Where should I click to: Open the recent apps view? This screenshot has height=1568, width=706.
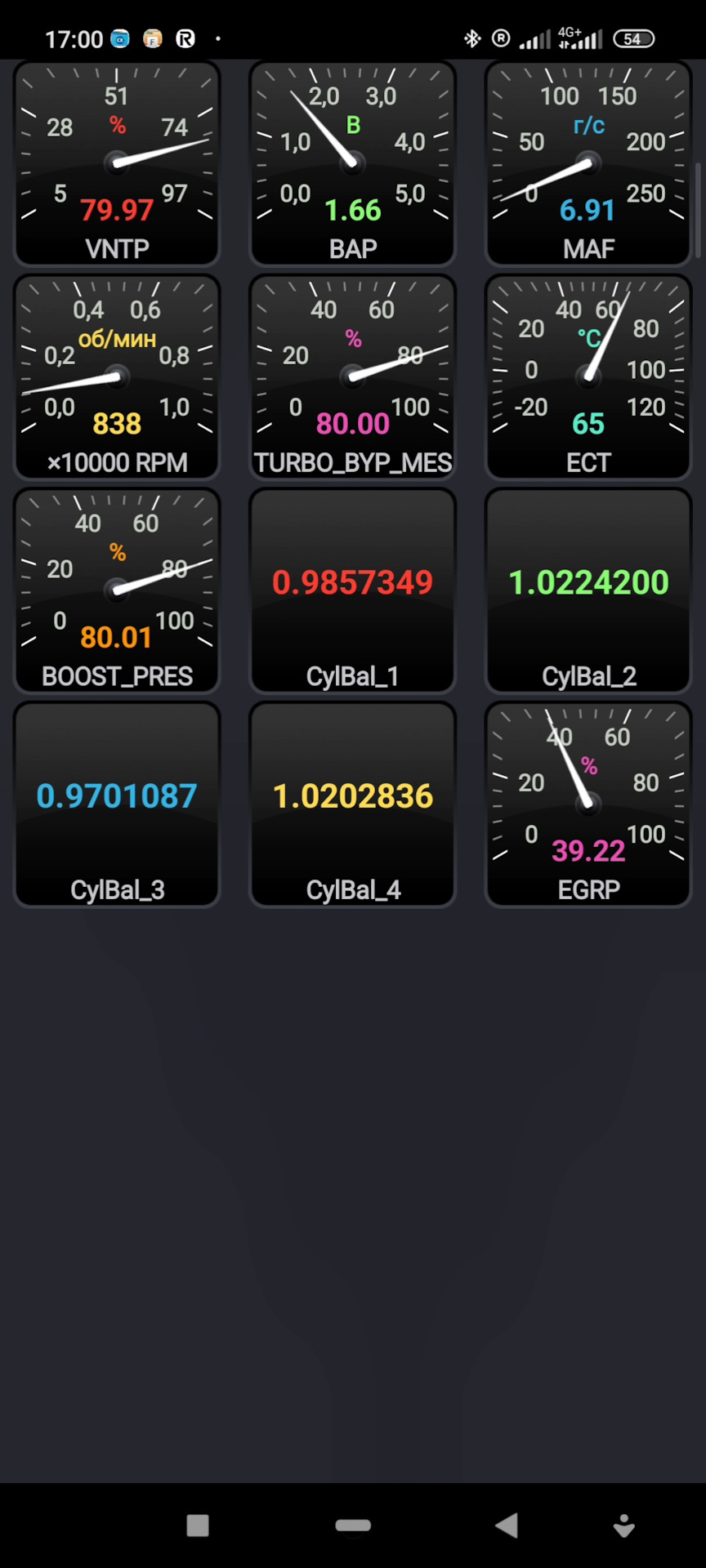198,1525
